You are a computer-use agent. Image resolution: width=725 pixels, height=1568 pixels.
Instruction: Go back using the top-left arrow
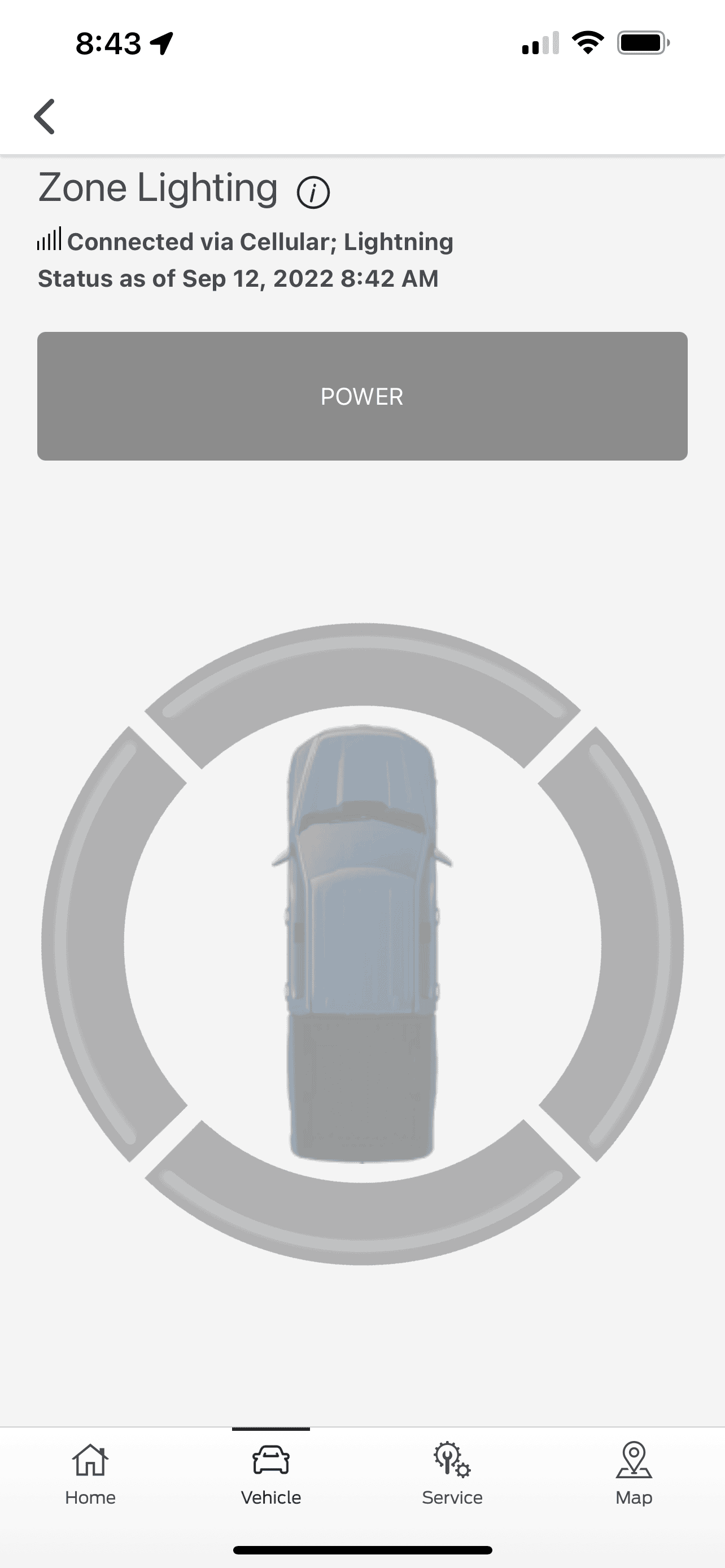click(x=45, y=116)
